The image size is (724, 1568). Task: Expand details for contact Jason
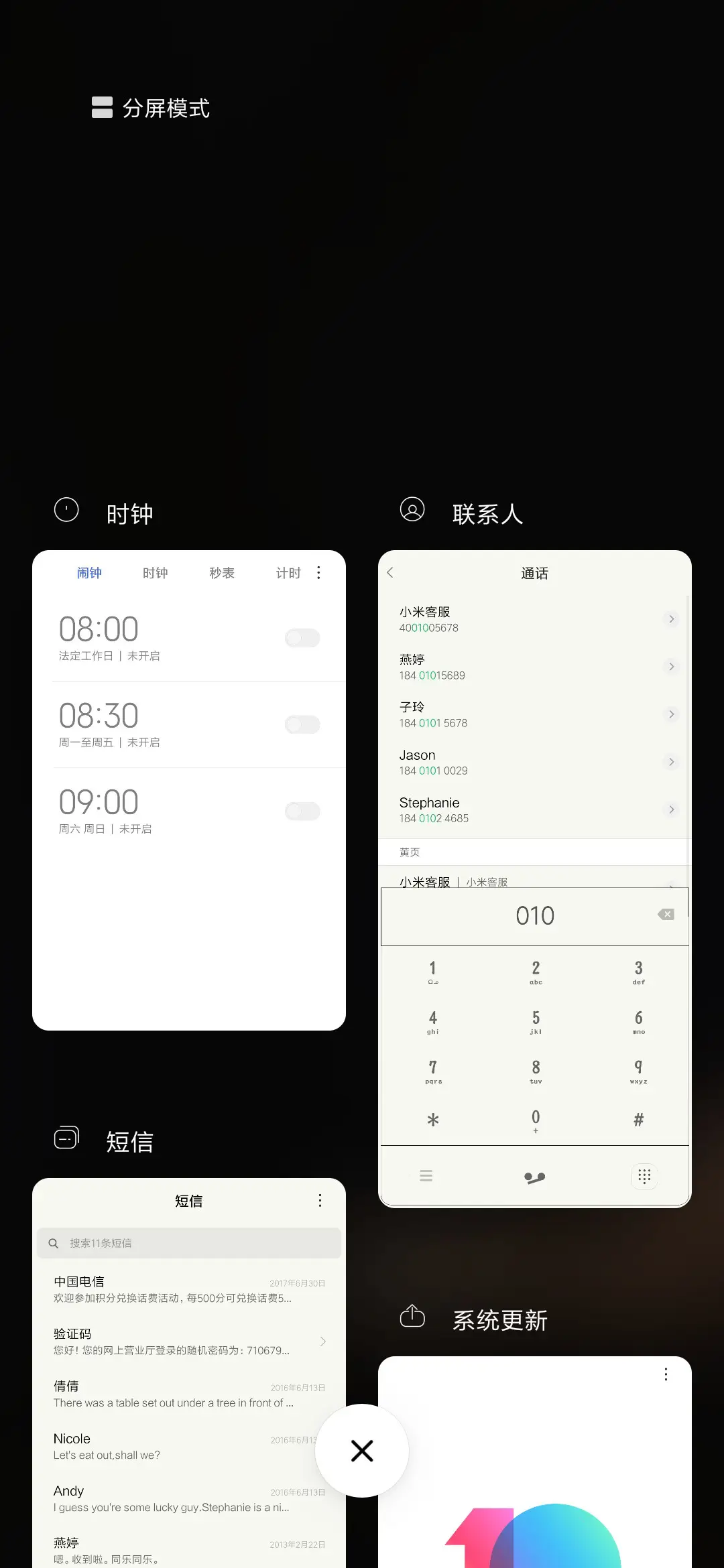[x=670, y=762]
